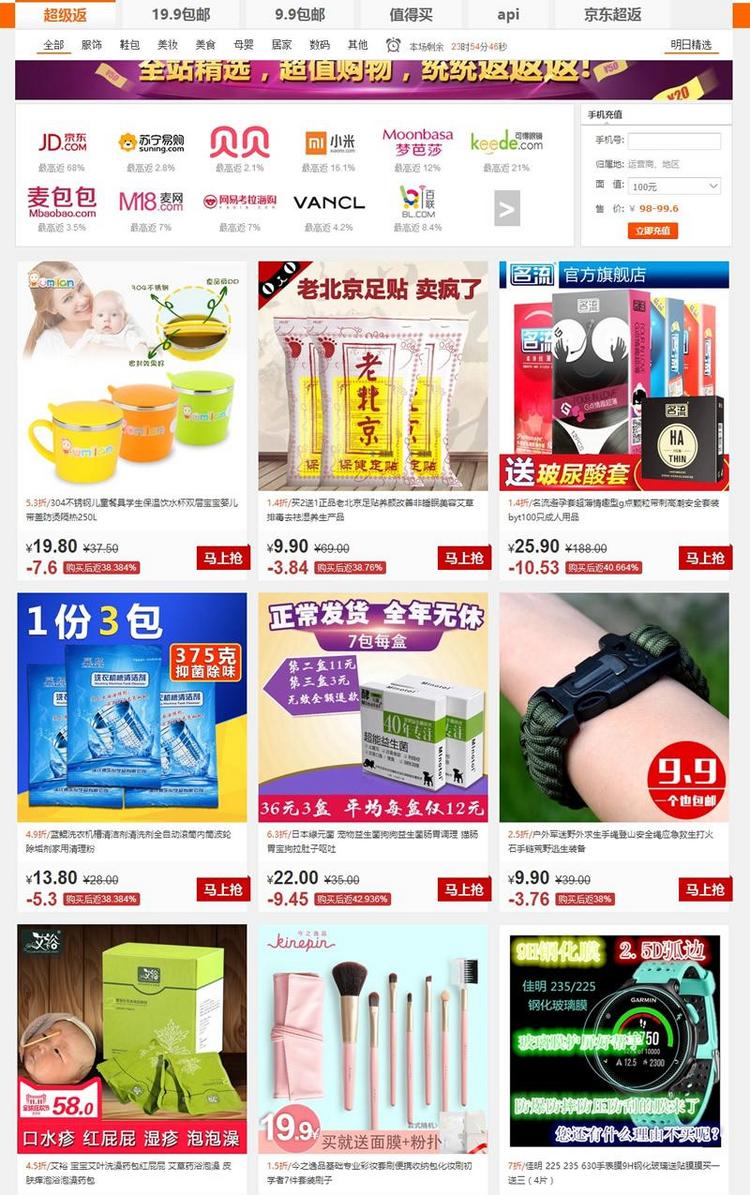Select the 数码 category
750x1195 pixels.
[319, 45]
